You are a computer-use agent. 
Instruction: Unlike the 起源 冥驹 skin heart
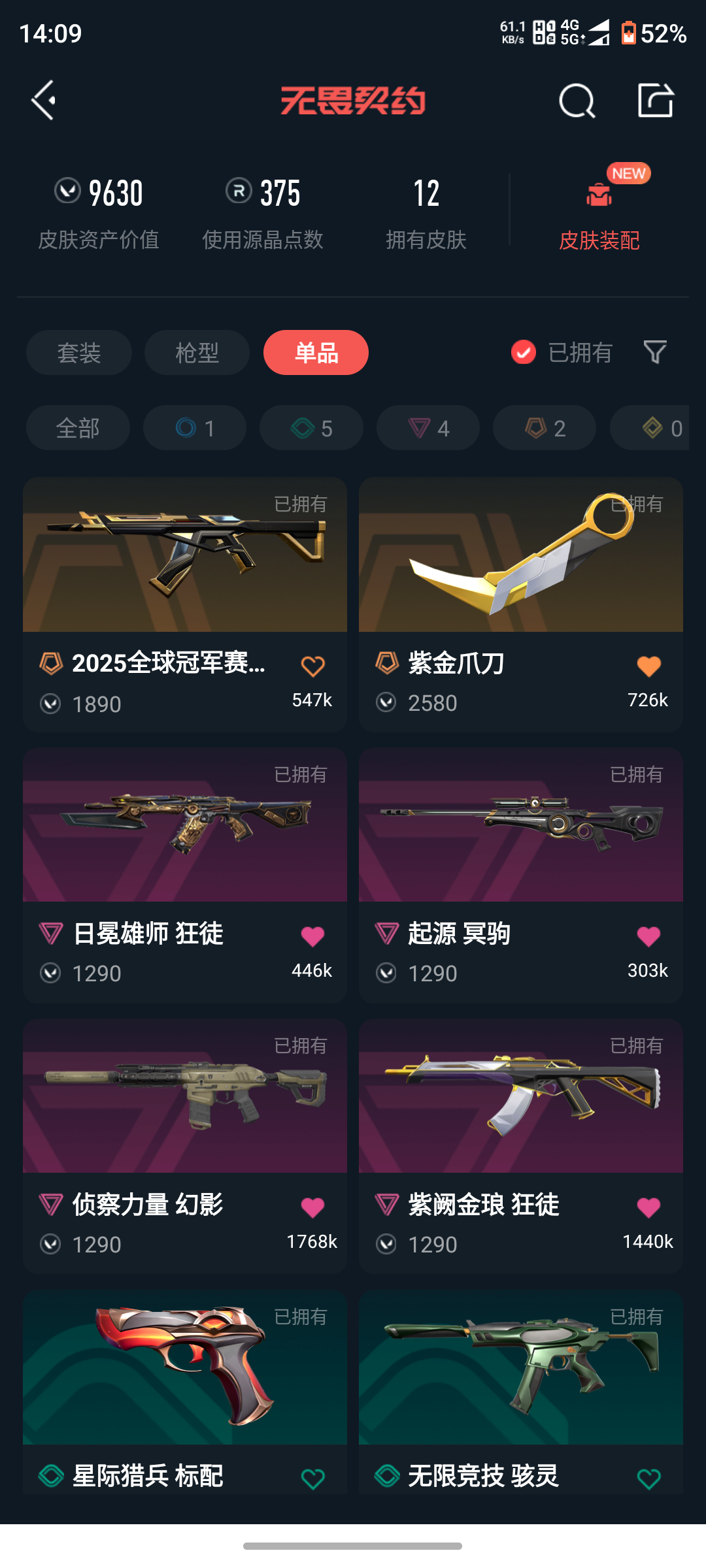coord(648,937)
